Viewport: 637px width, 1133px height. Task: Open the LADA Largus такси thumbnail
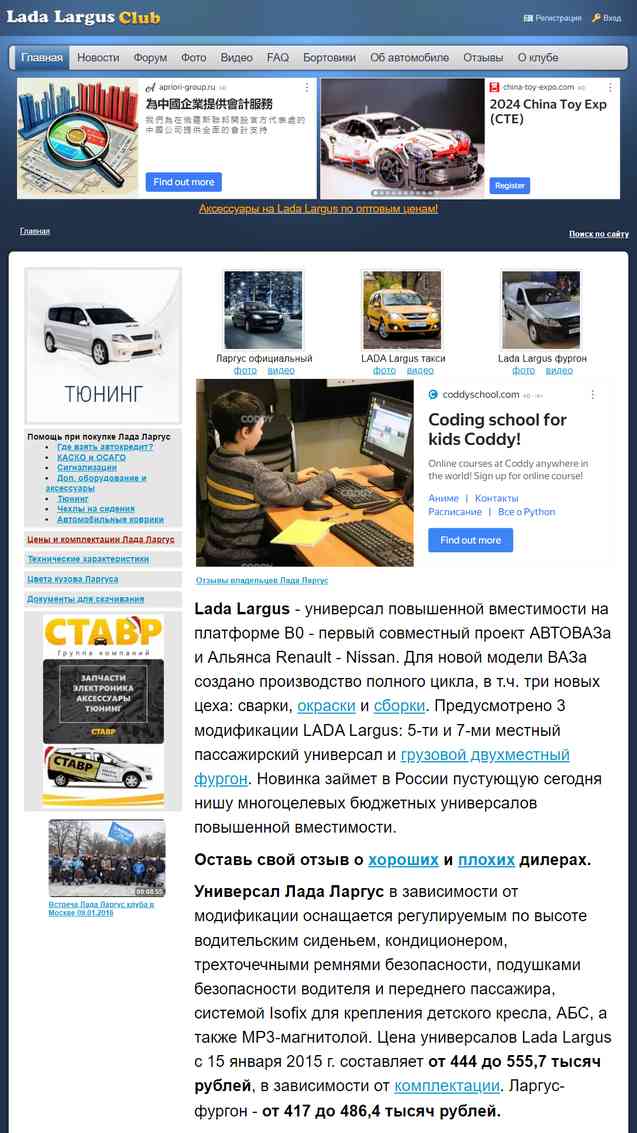[x=402, y=309]
